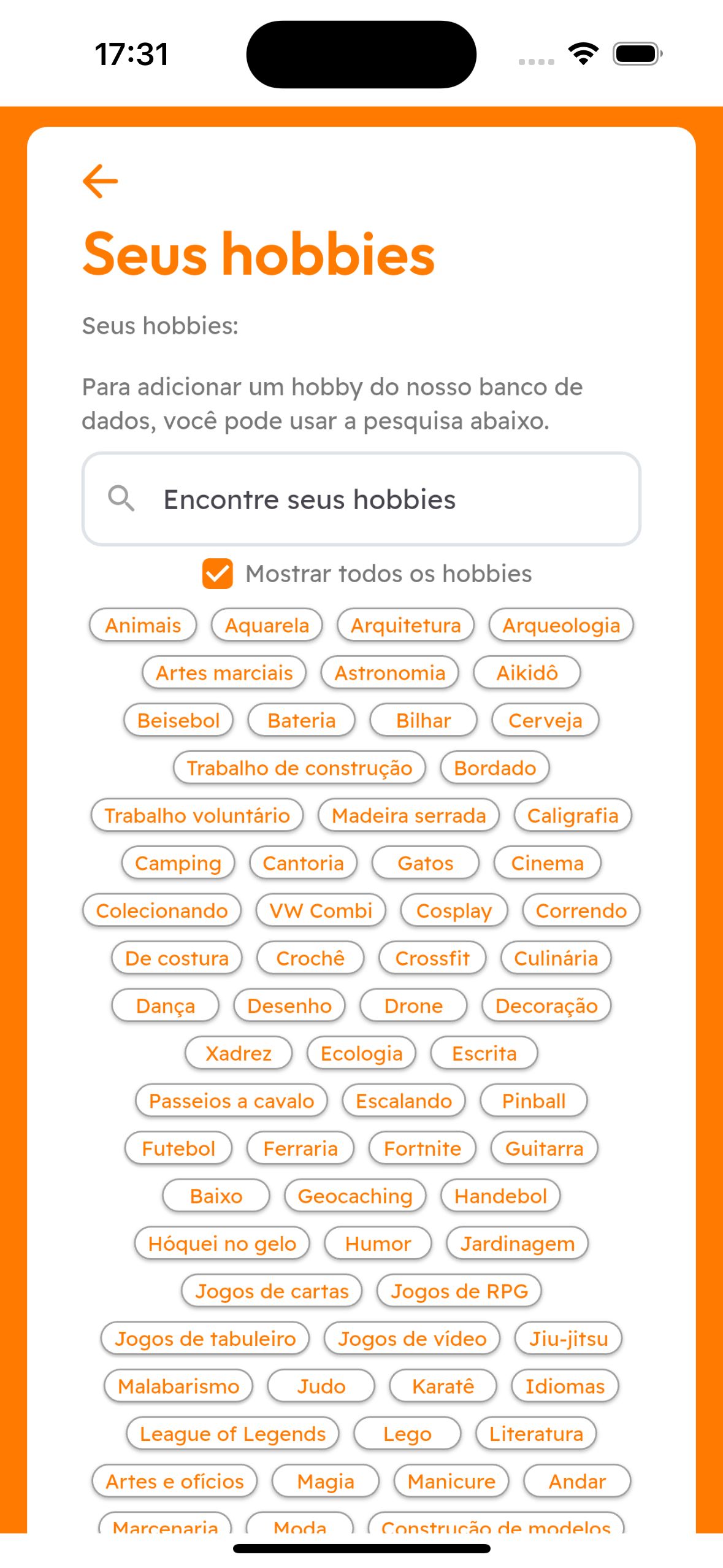Add Guitarra to hobbies
Image resolution: width=723 pixels, height=1568 pixels.
tap(544, 1148)
